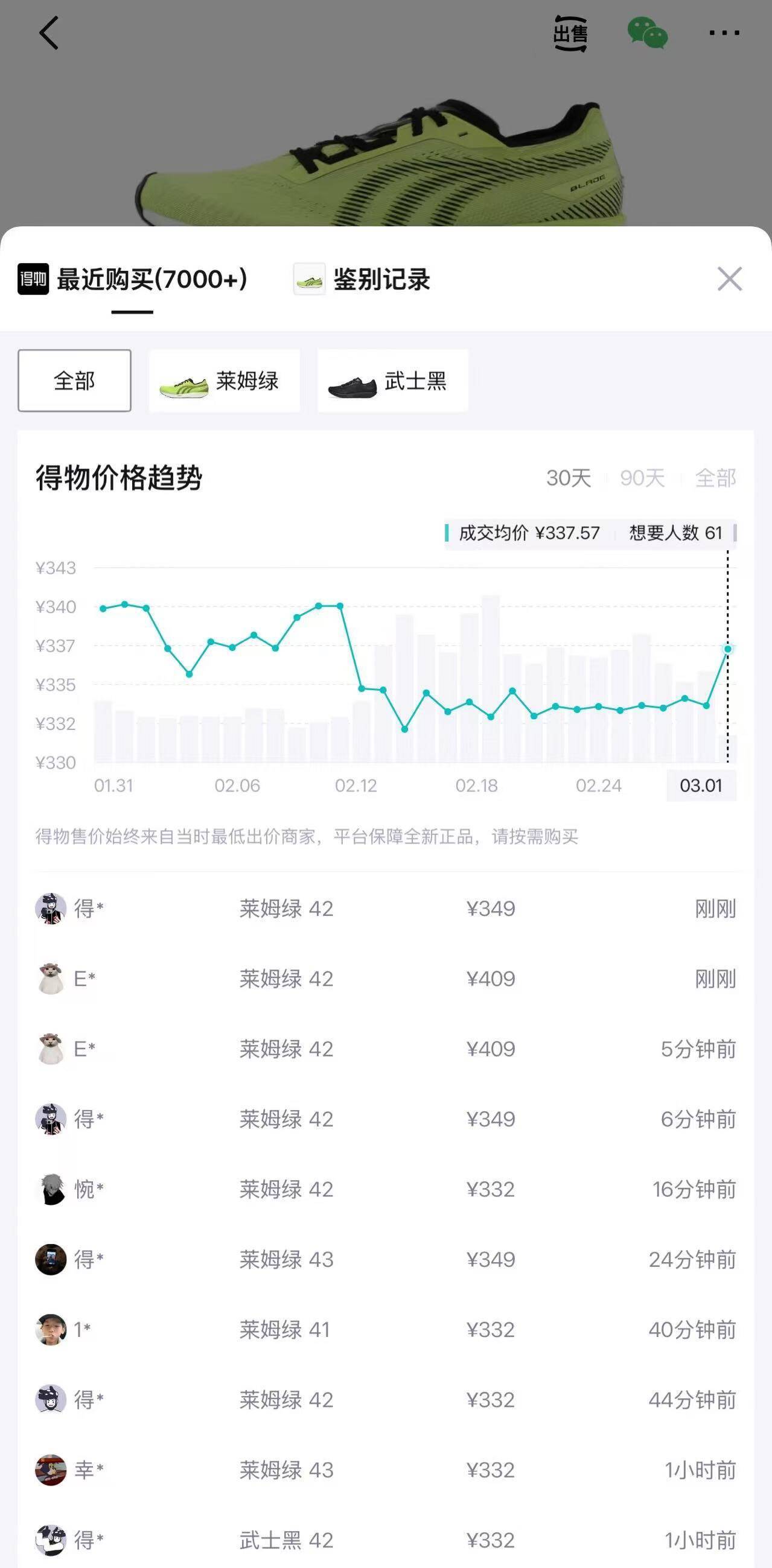Screen dimensions: 772x1568
Task: Show the 30天 price trend
Action: pos(569,478)
